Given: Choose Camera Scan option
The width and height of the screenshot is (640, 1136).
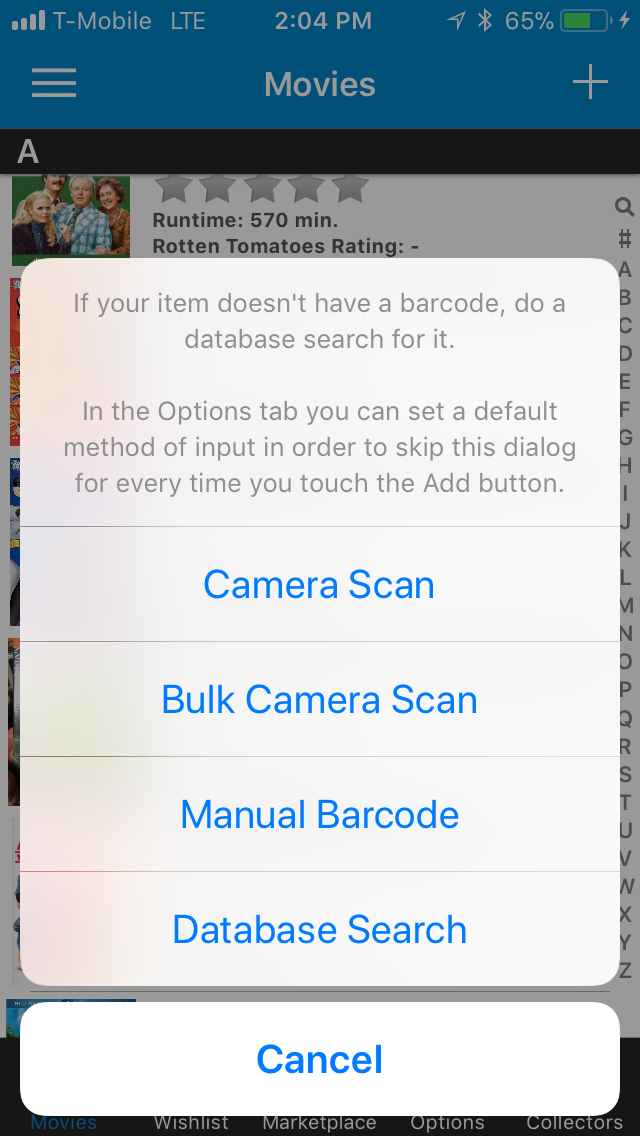Looking at the screenshot, I should (320, 584).
